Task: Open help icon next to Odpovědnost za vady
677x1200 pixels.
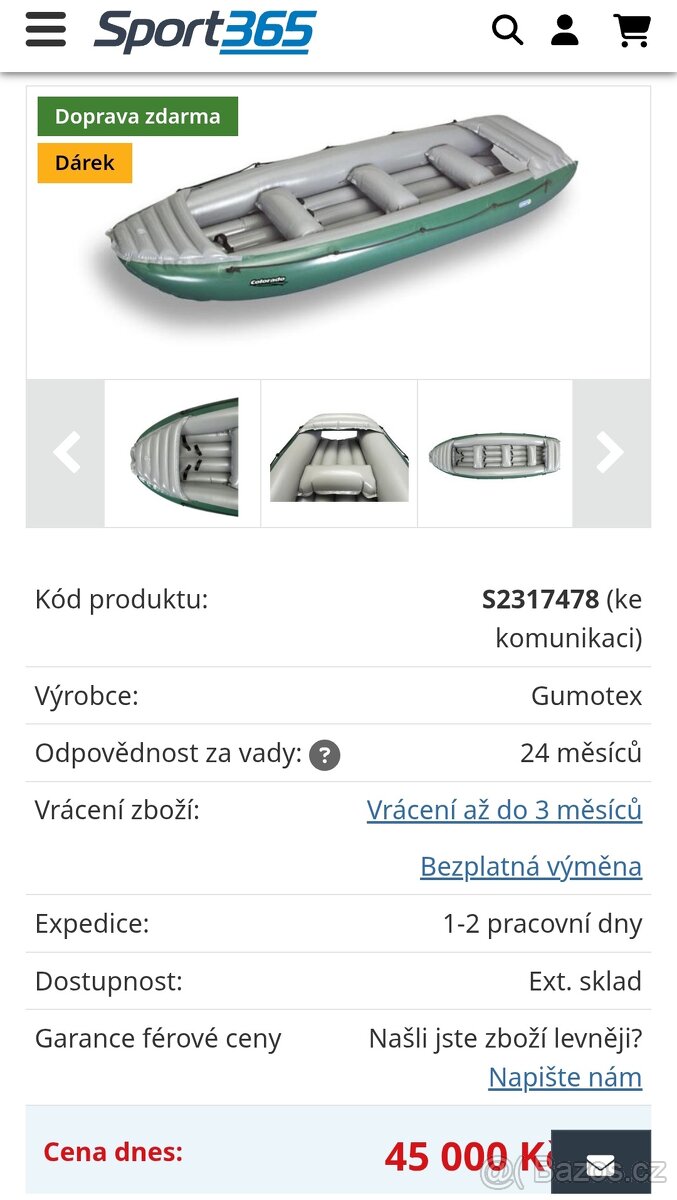Action: [324, 755]
